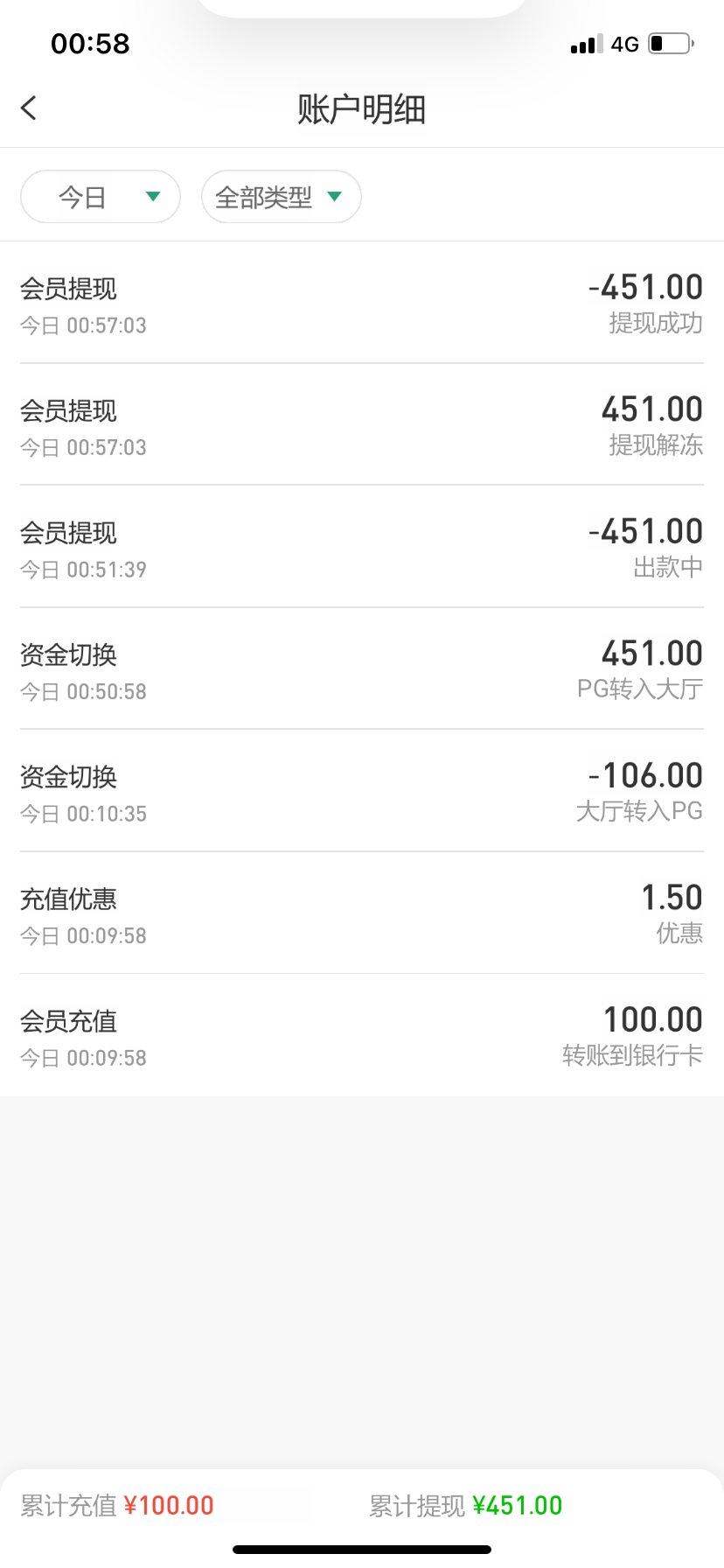Expand the 全部类型 type filter
724x1568 pixels.
click(281, 197)
